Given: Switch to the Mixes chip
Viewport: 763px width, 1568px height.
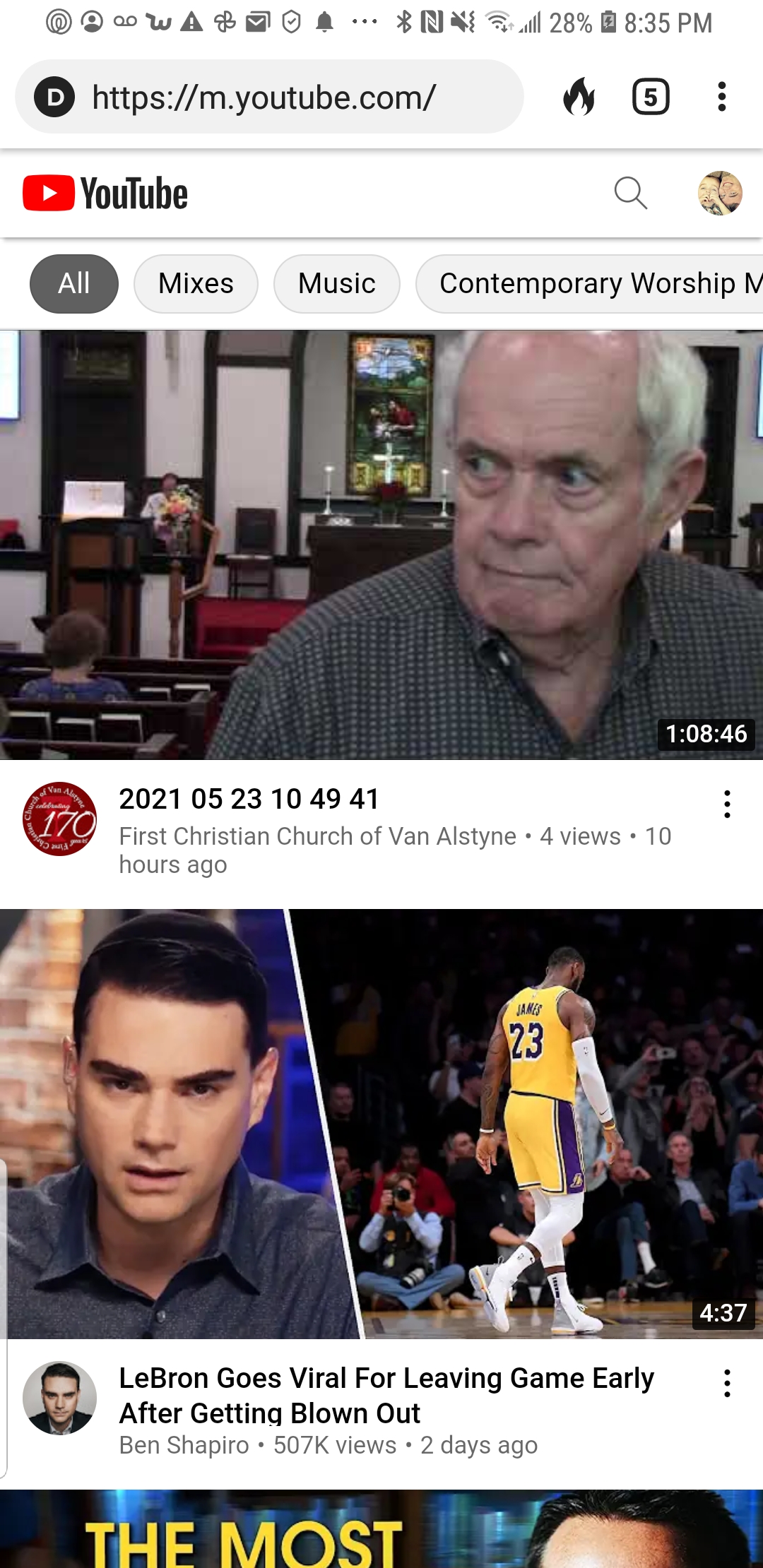Looking at the screenshot, I should 196,284.
